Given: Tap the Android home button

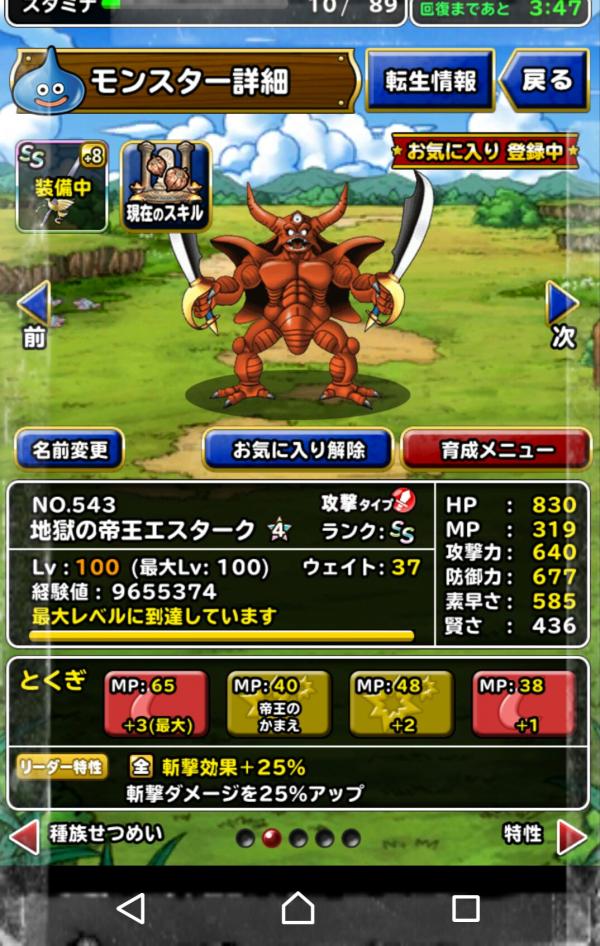Looking at the screenshot, I should pyautogui.click(x=298, y=908).
